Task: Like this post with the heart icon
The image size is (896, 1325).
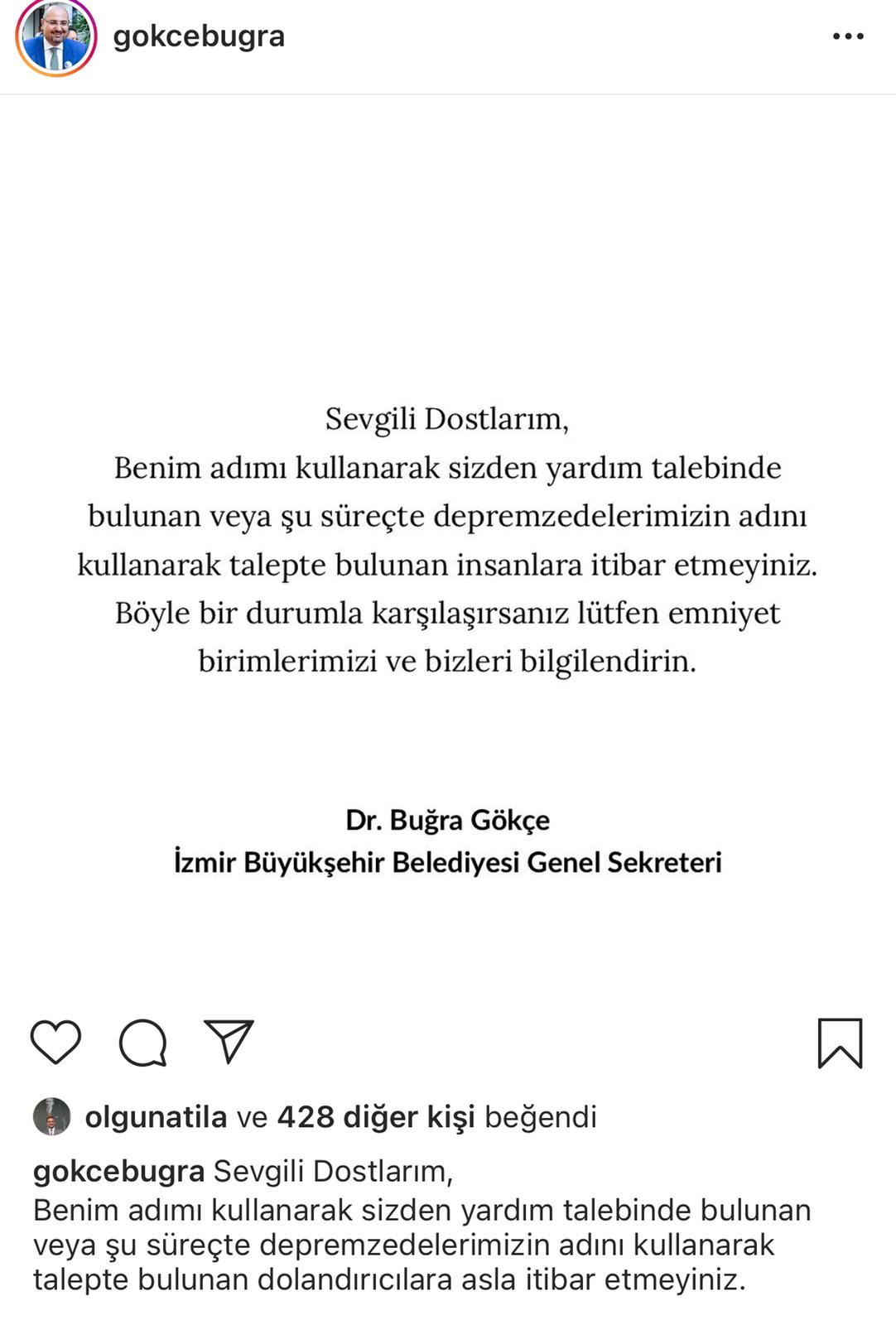Action: 55,1042
